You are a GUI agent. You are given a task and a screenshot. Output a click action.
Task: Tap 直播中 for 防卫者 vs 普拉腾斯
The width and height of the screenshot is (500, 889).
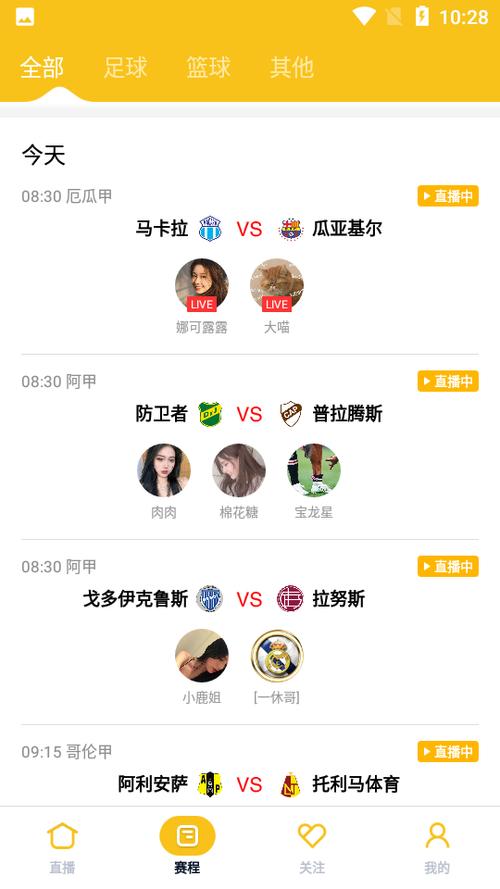click(448, 381)
